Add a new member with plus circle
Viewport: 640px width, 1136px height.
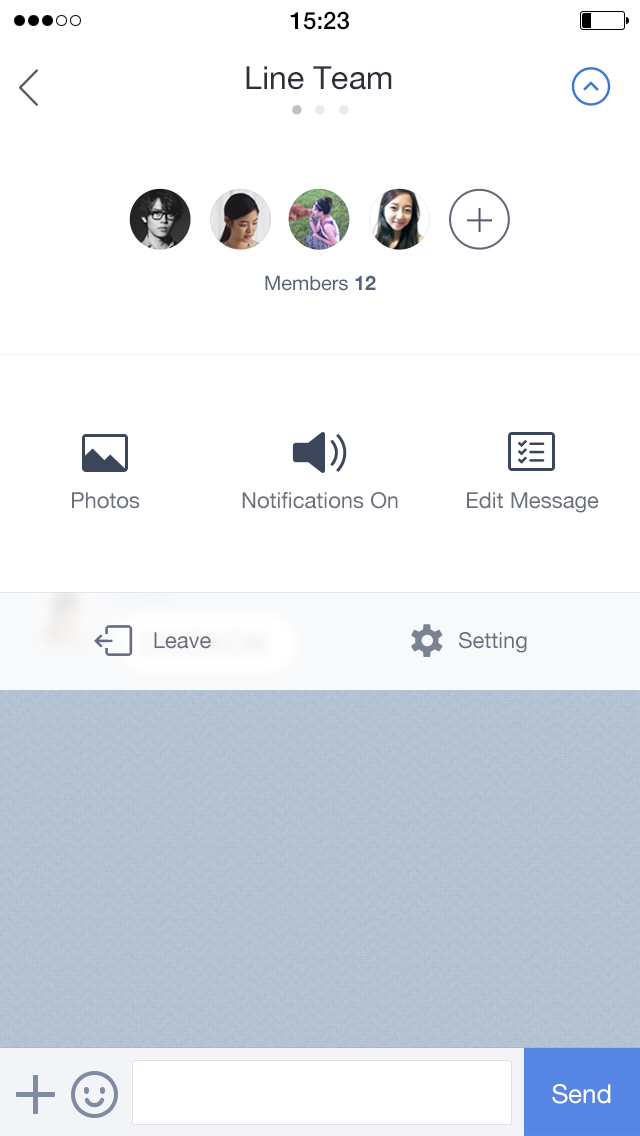pyautogui.click(x=479, y=220)
